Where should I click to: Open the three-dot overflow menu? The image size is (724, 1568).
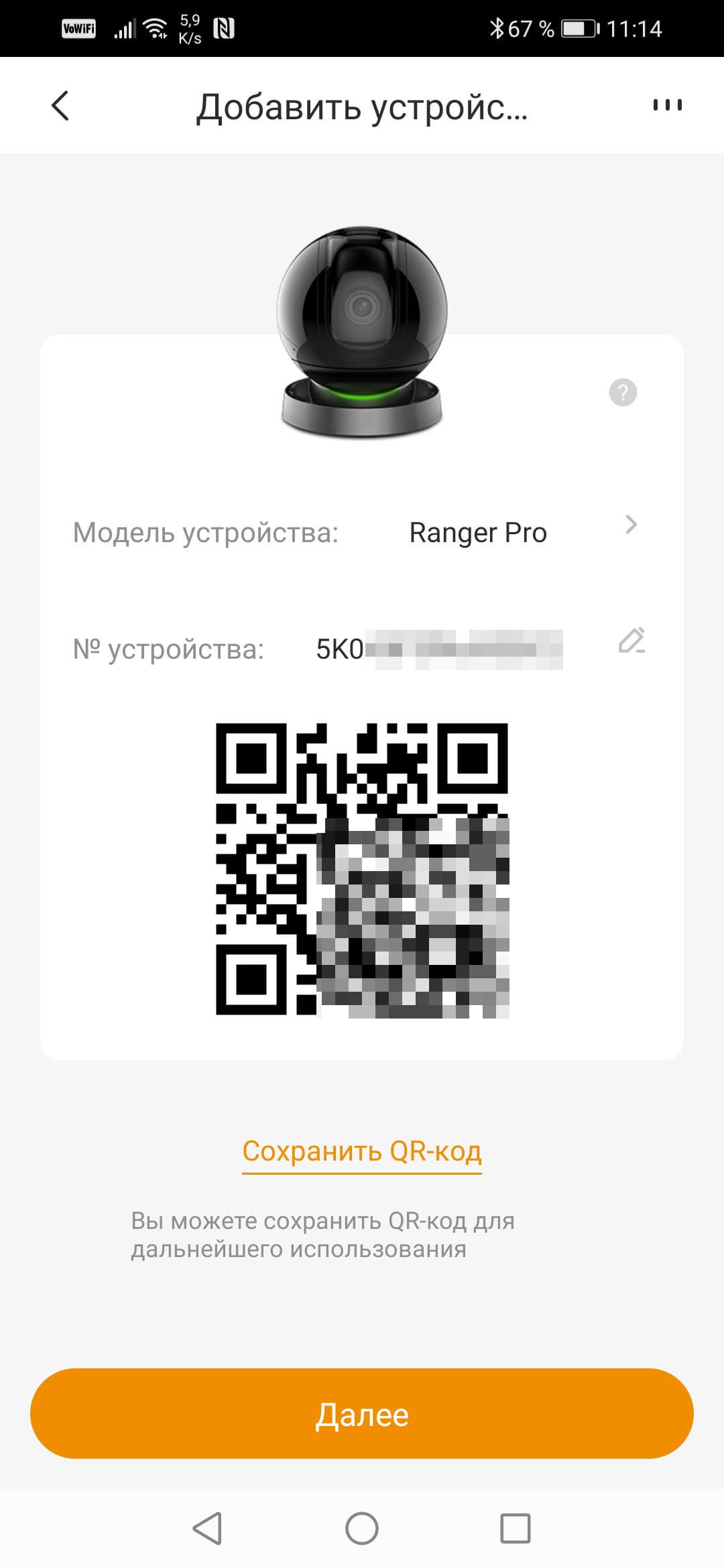(668, 105)
